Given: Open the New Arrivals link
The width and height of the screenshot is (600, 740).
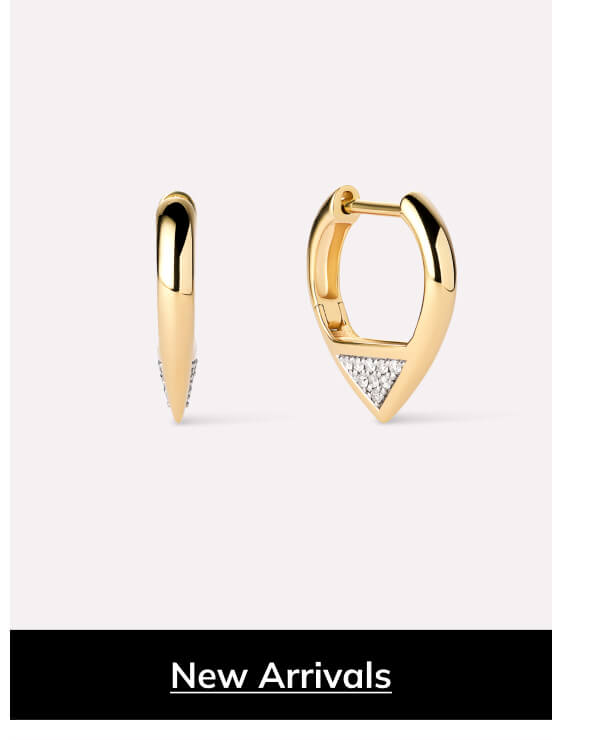Looking at the screenshot, I should [281, 676].
